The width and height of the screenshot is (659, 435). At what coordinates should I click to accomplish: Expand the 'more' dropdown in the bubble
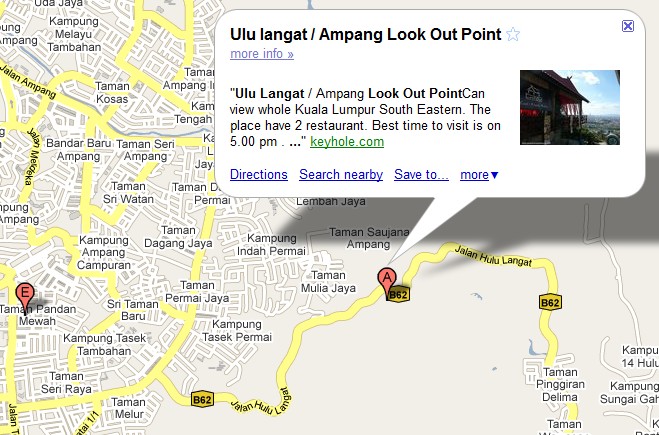(x=478, y=175)
